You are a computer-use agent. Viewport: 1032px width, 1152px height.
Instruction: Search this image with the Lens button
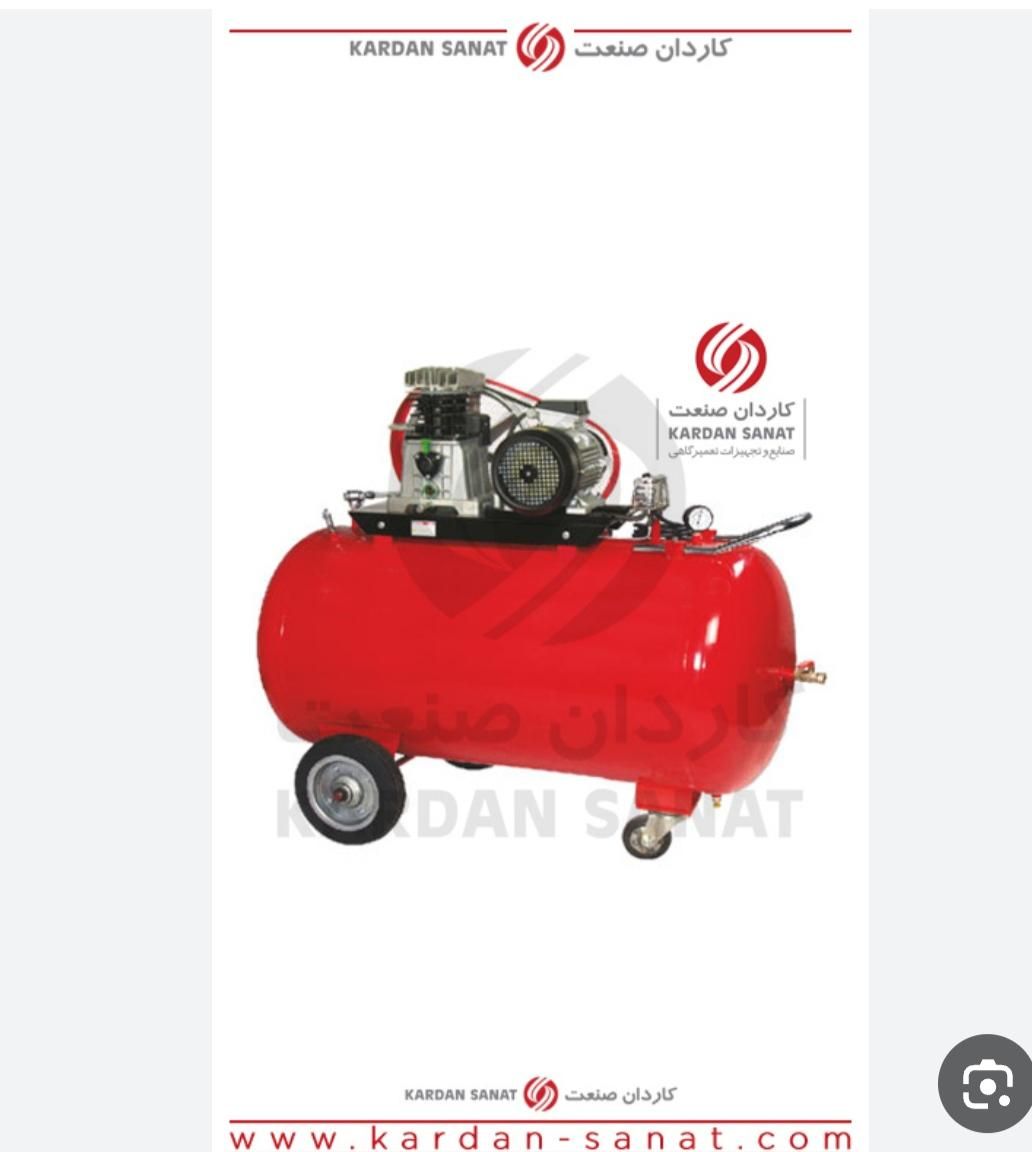tap(987, 1084)
